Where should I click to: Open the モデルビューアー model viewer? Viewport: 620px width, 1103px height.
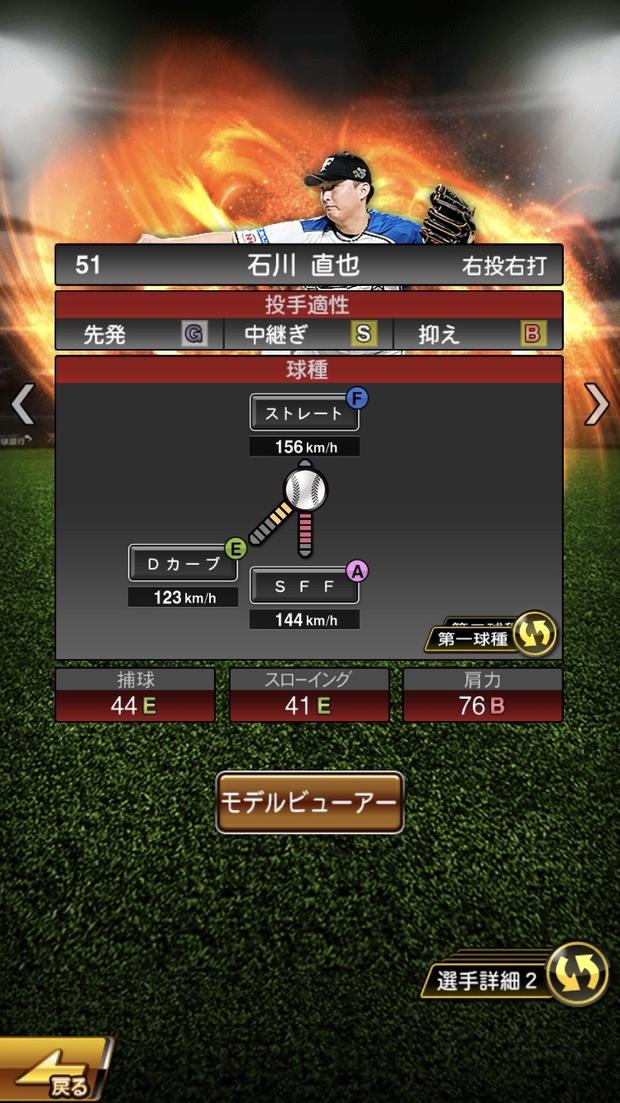[310, 802]
